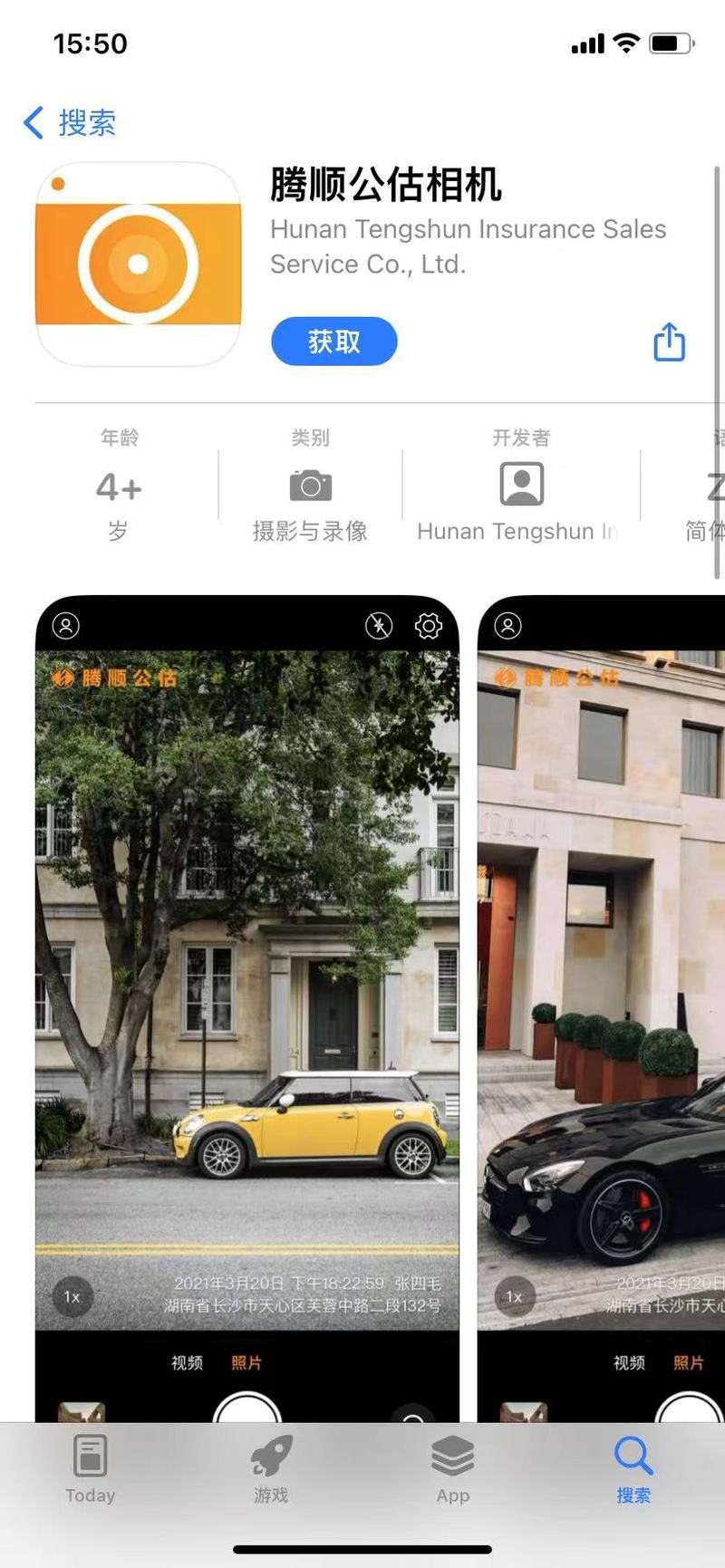Open the 摄影与录像 category
This screenshot has height=1568, width=725.
[x=310, y=486]
